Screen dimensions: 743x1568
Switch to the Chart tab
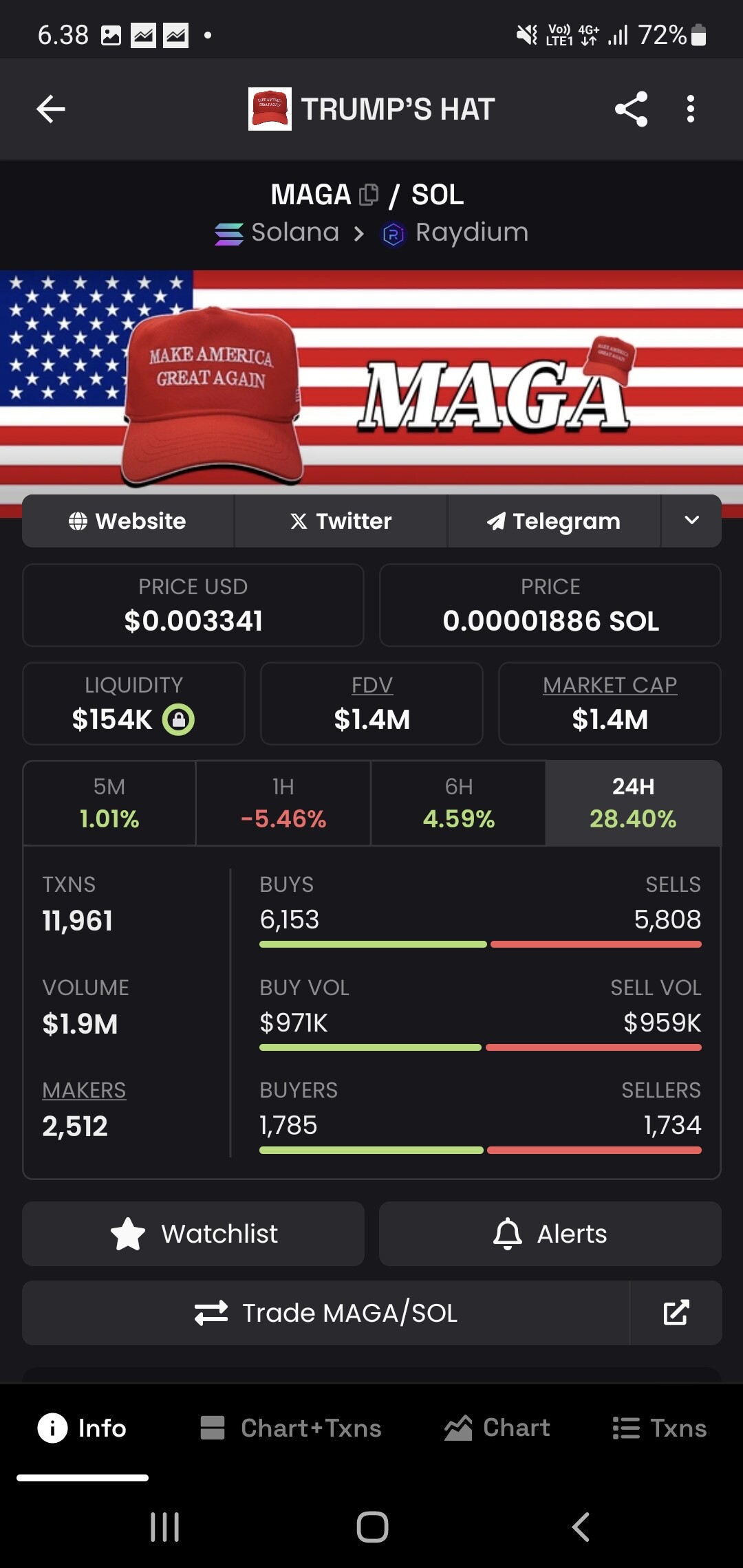pos(497,1428)
